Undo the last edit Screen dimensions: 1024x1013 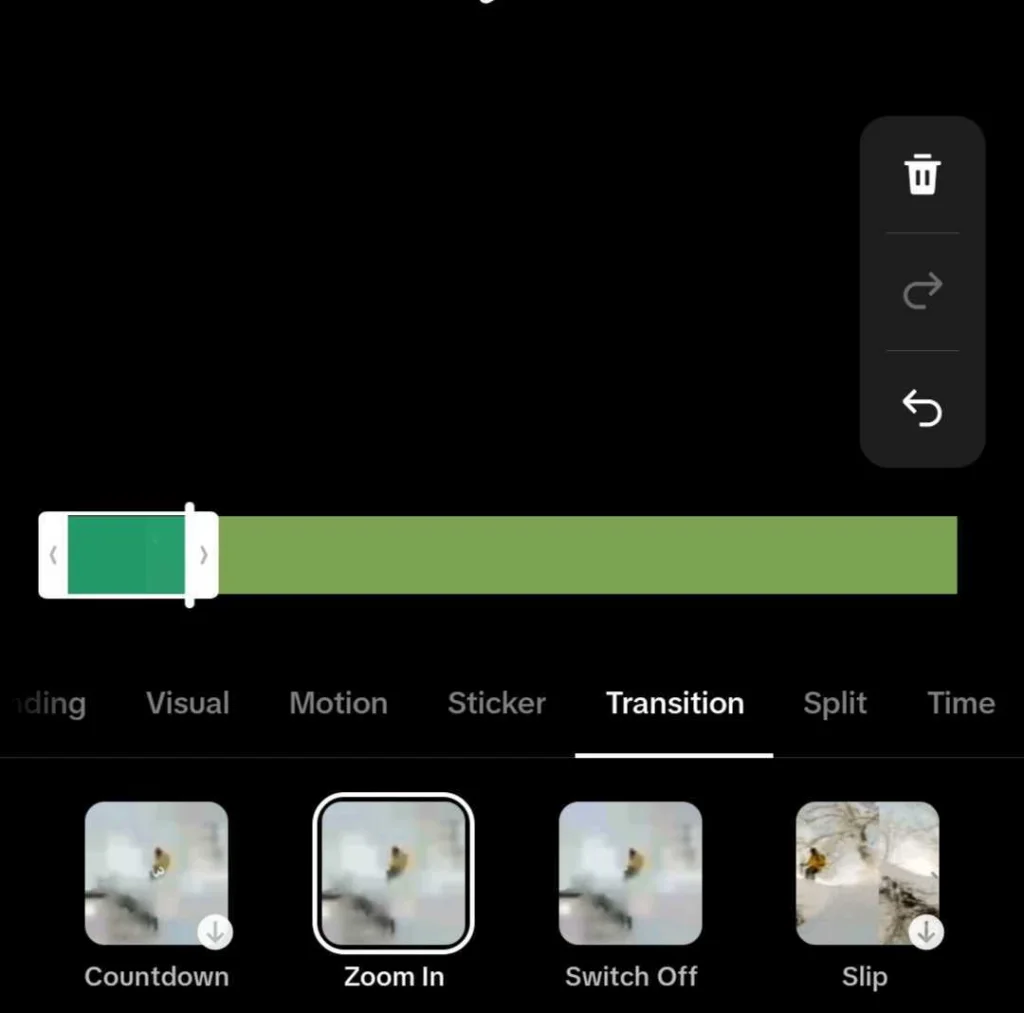922,408
